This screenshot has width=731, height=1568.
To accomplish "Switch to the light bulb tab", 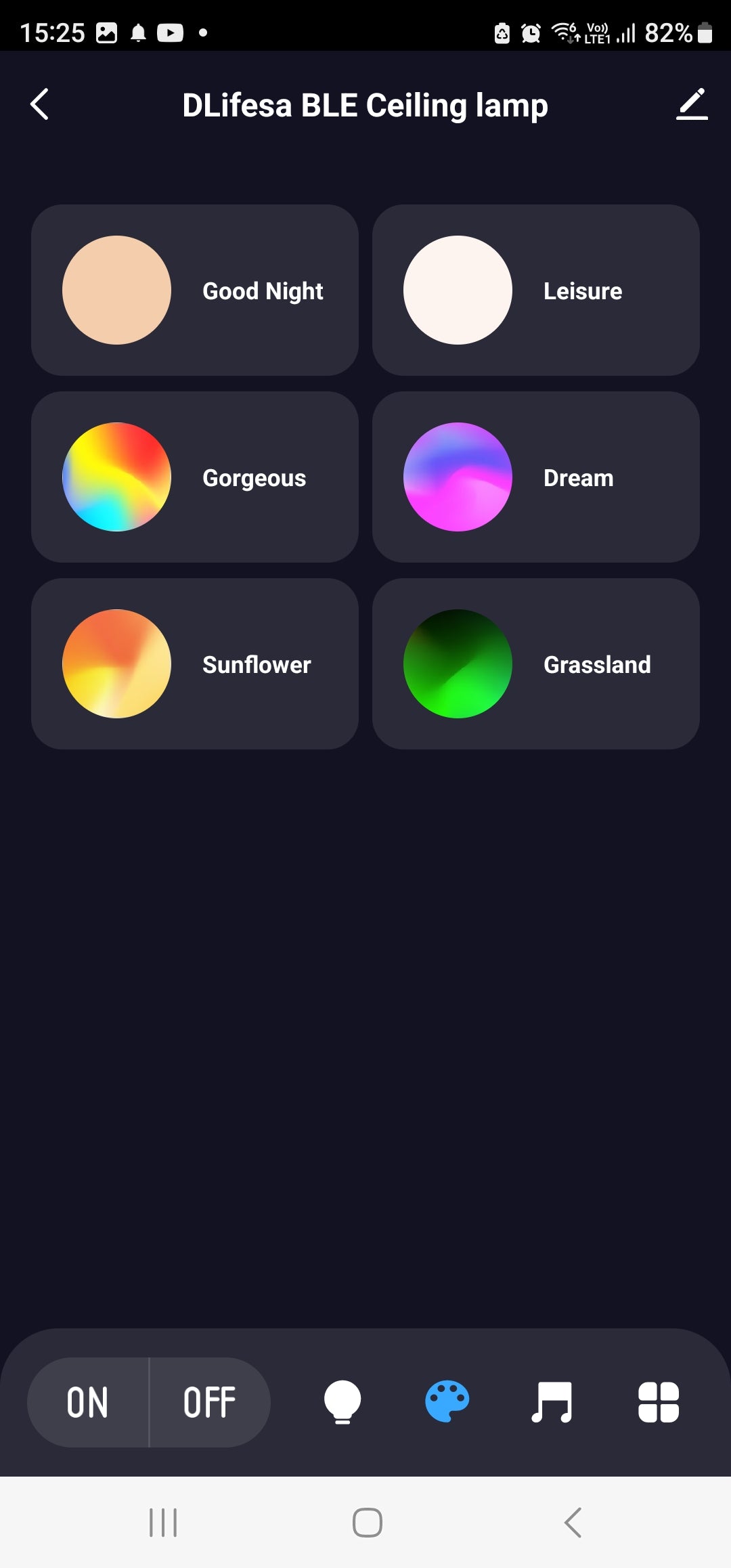I will (342, 1402).
